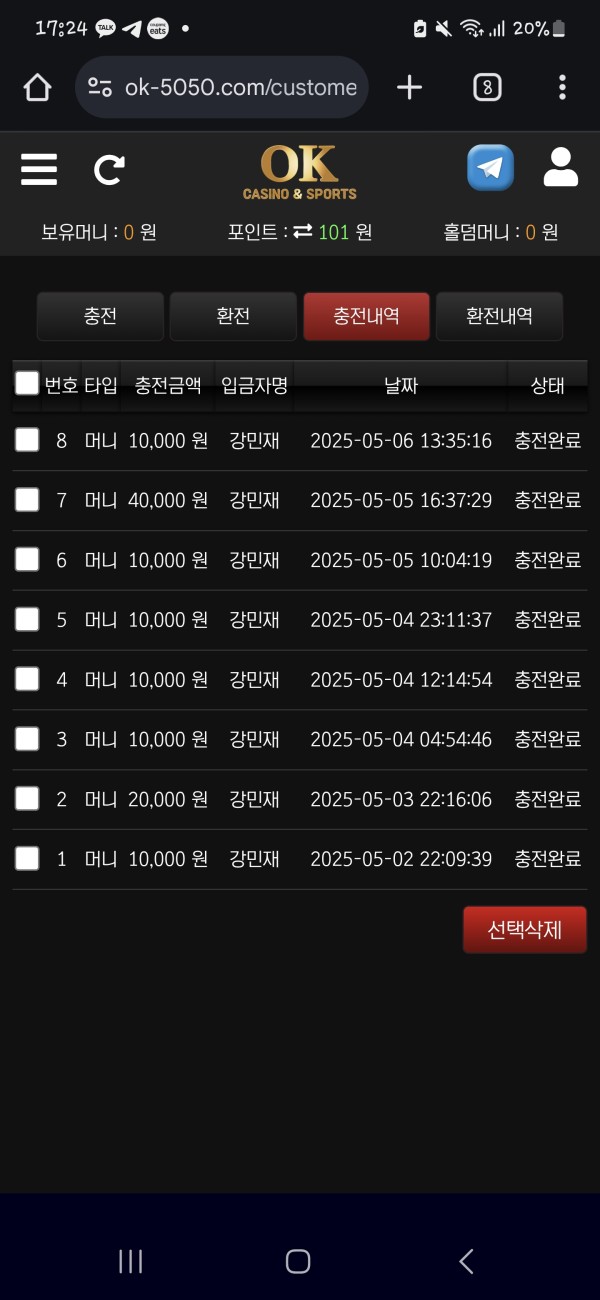This screenshot has height=1300, width=600.
Task: Tick the checkbox for entry number 5
Action: pos(27,620)
